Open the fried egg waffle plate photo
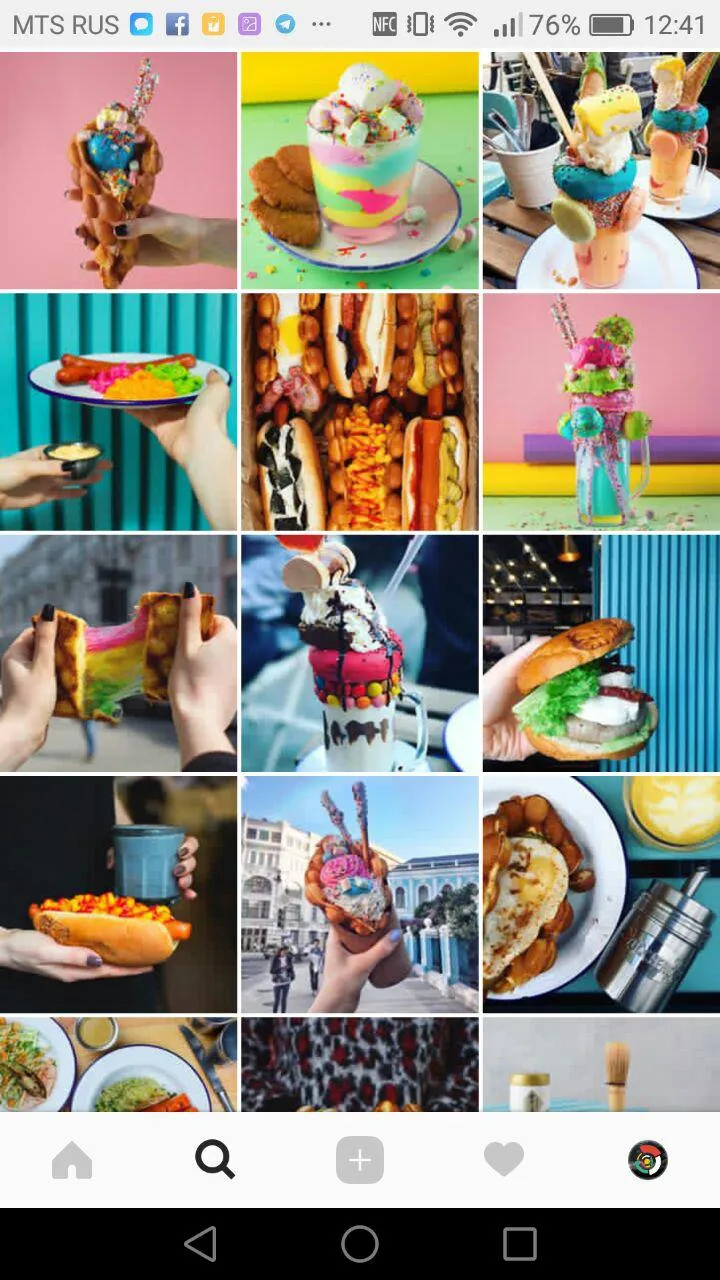The image size is (720, 1280). click(x=601, y=894)
